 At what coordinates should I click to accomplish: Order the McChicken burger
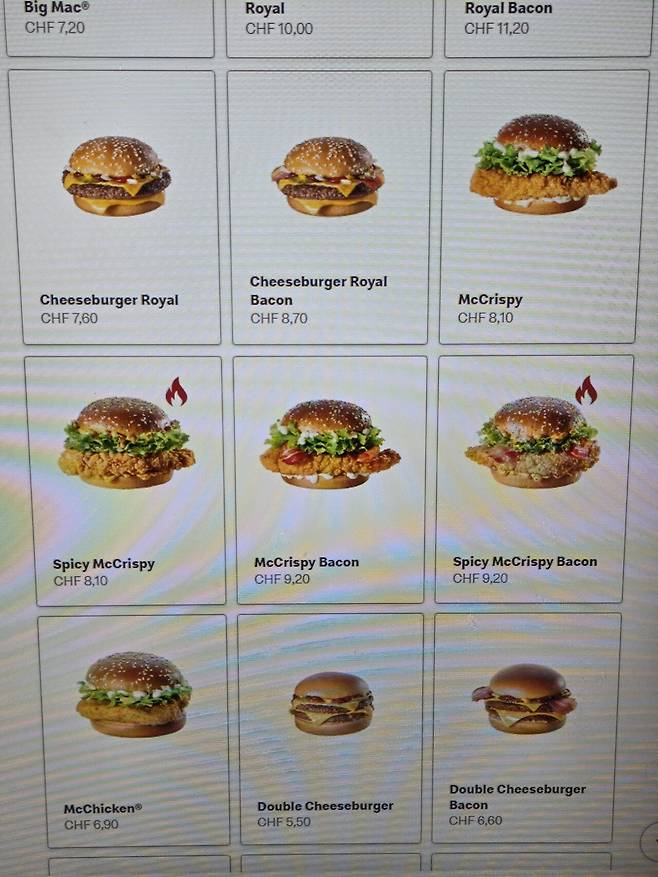tap(134, 730)
